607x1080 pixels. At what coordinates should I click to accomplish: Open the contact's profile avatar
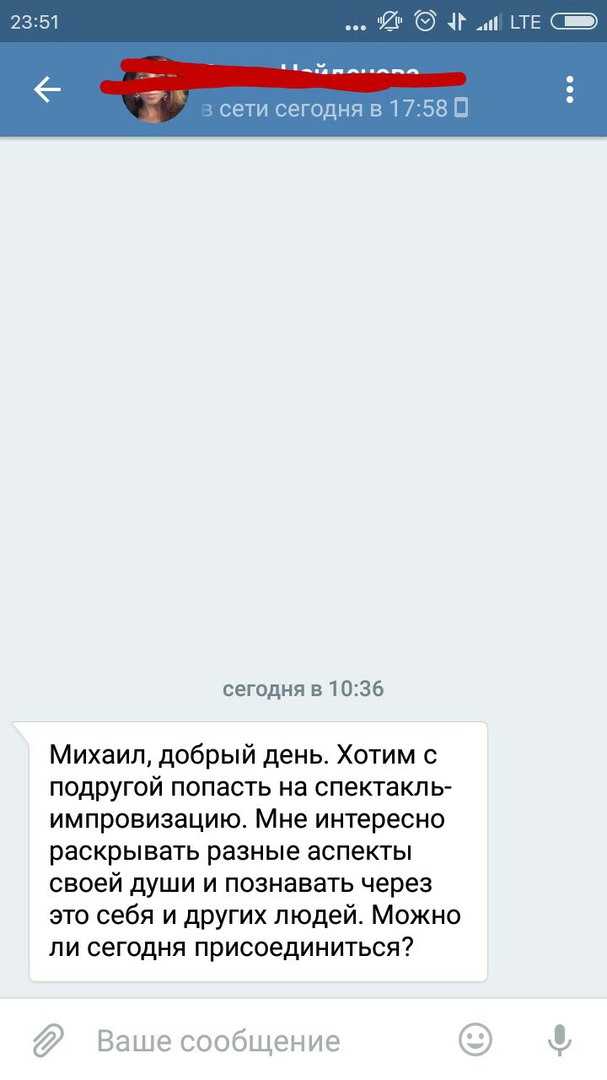pyautogui.click(x=155, y=90)
